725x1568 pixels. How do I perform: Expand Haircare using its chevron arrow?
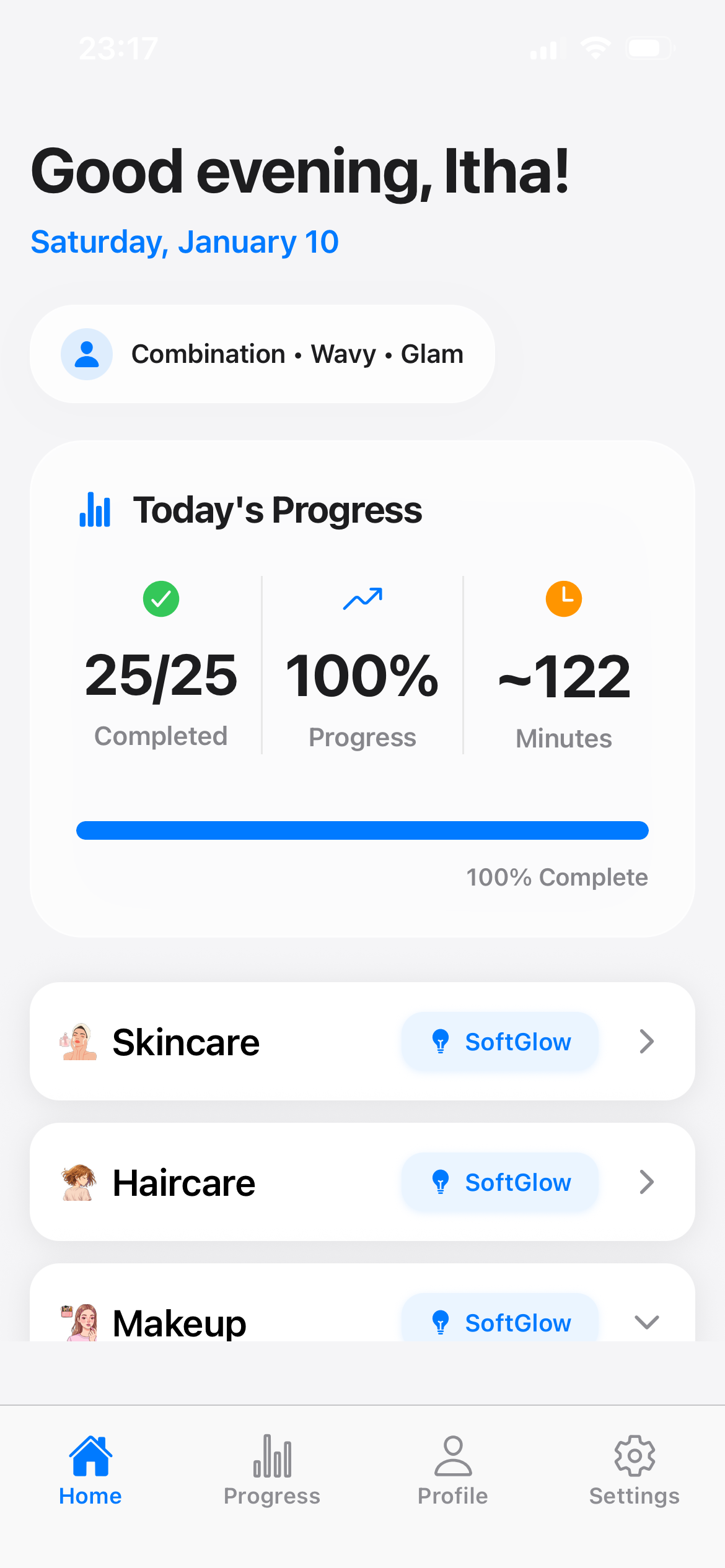646,1182
